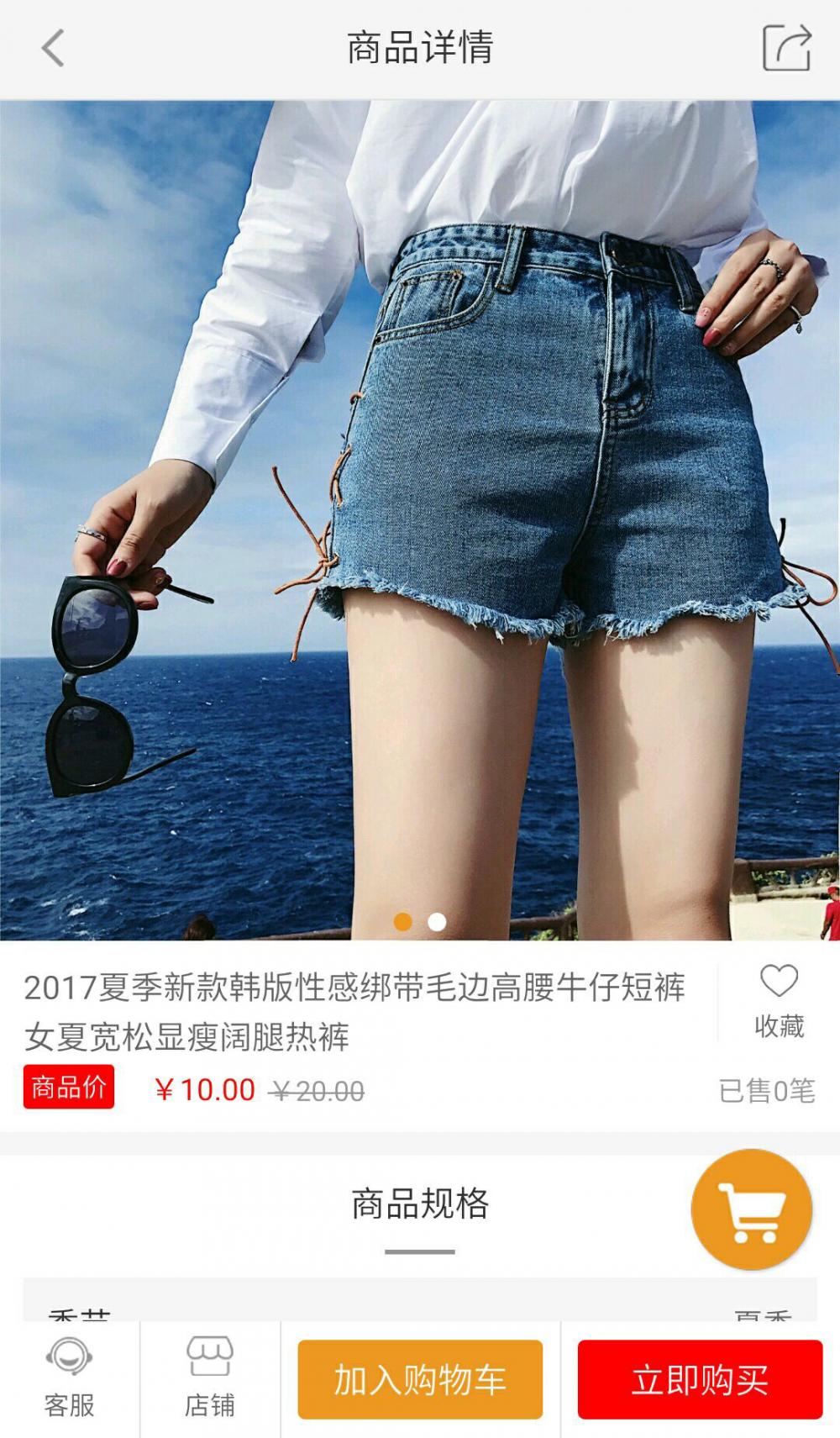Add the shorts to favorites (收藏)
This screenshot has height=1438, width=840.
tap(779, 1002)
